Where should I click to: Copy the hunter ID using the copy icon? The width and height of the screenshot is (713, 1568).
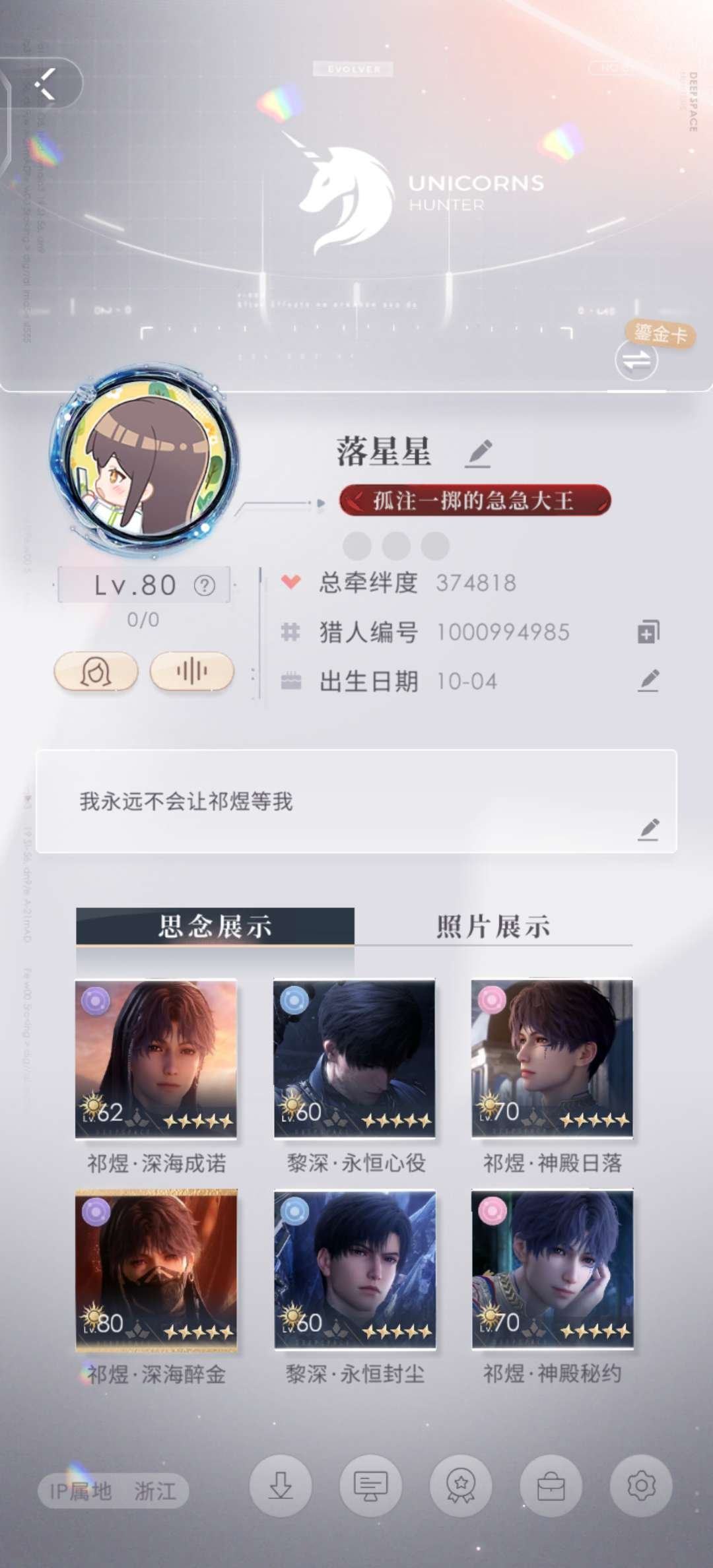tap(647, 632)
